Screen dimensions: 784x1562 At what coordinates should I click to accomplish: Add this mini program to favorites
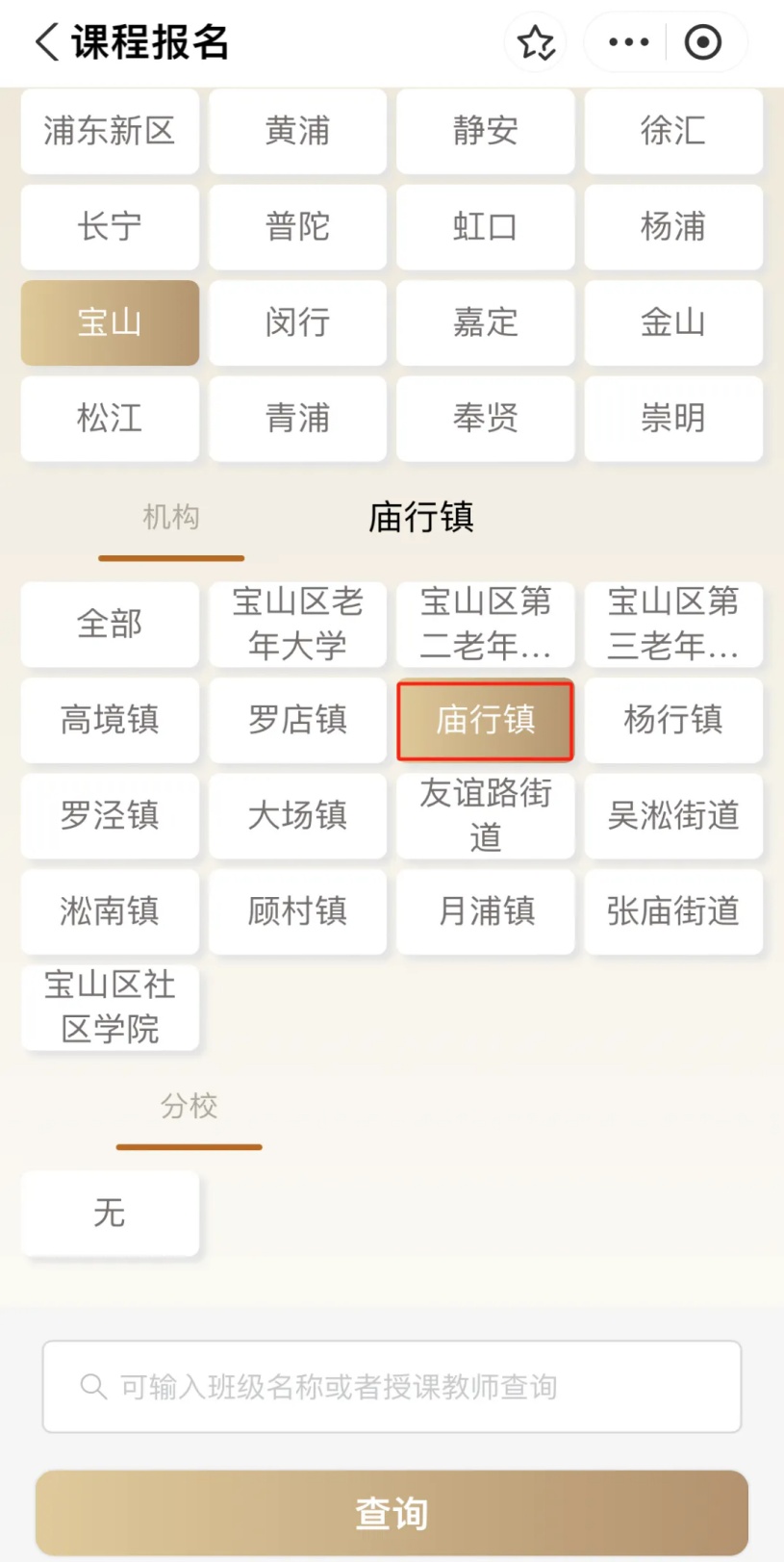[x=536, y=42]
